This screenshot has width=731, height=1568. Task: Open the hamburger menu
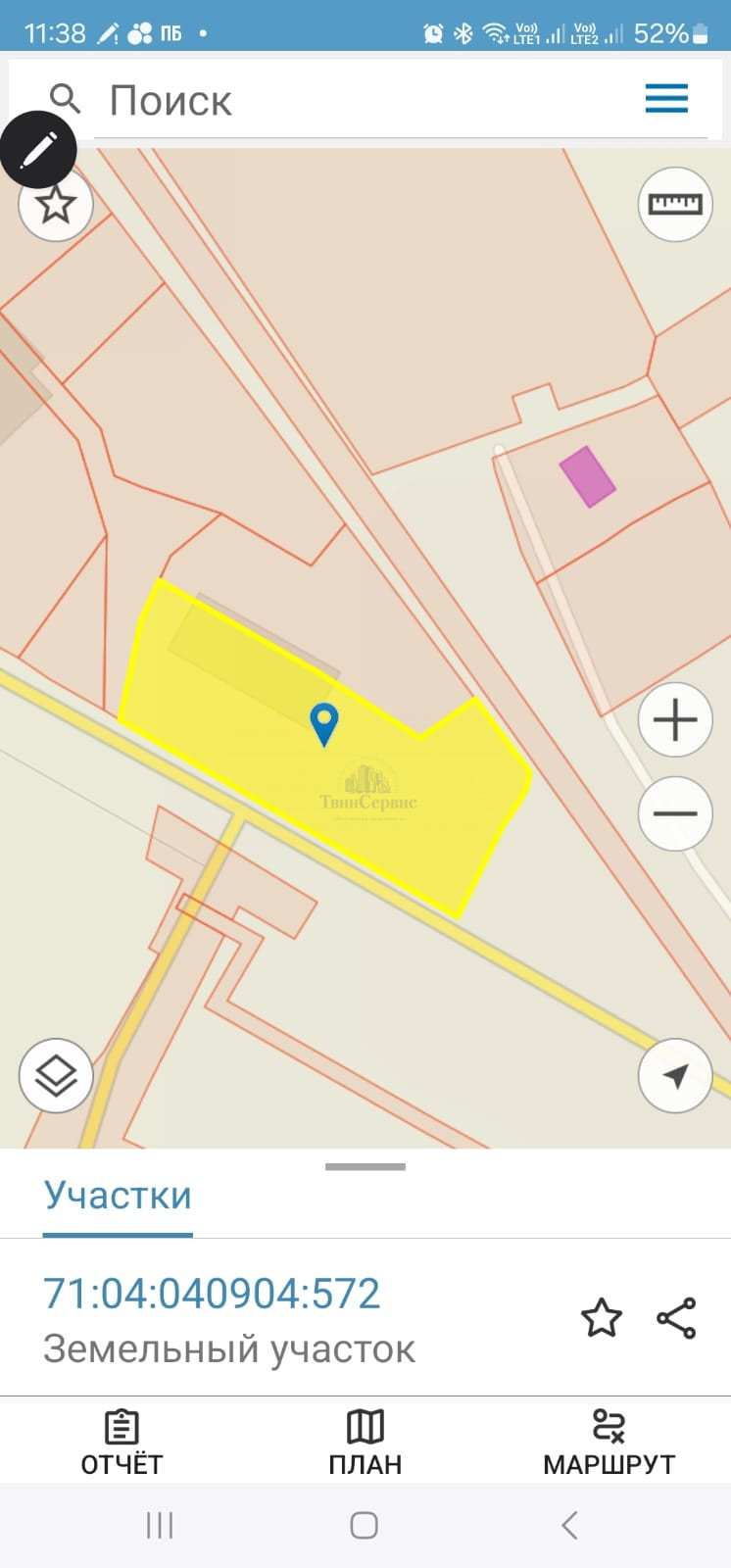tap(666, 99)
